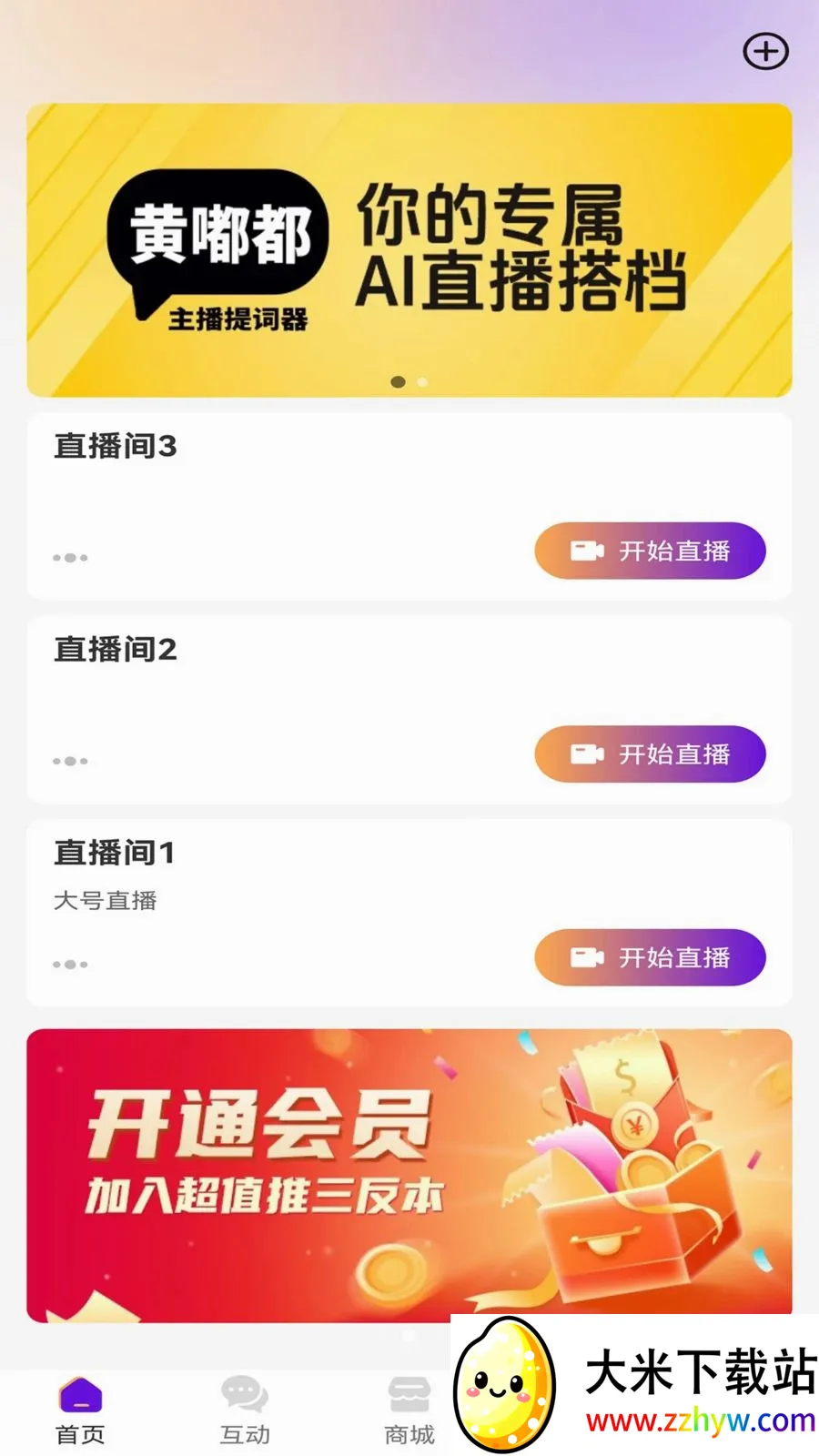Image resolution: width=819 pixels, height=1456 pixels.
Task: Open more options for 直播间2
Action: [70, 761]
